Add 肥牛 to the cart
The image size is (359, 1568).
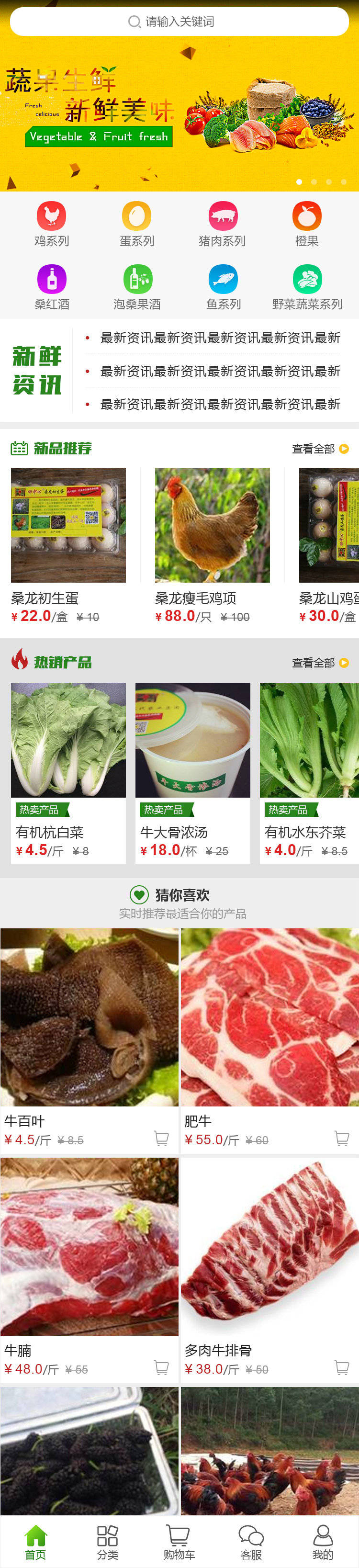coord(342,1138)
